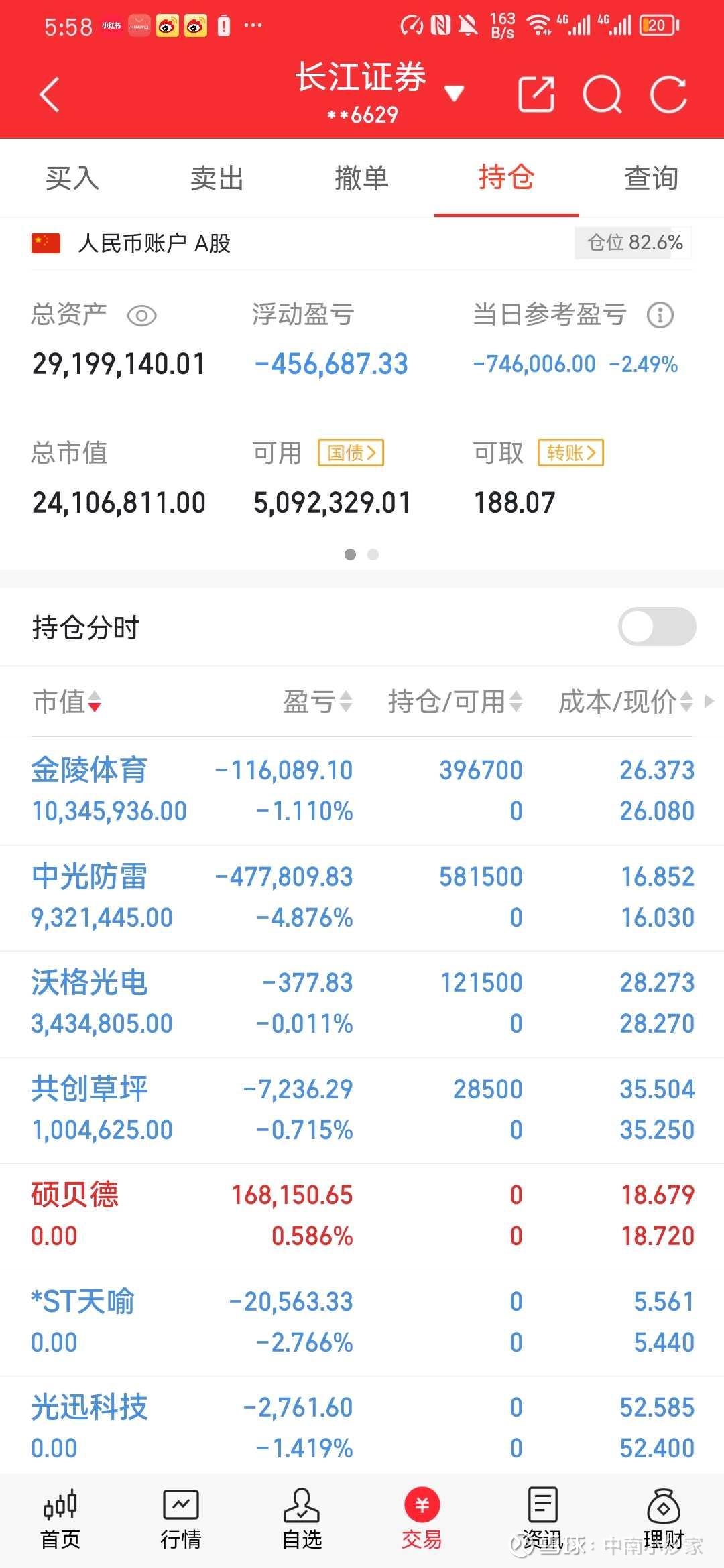Go to the 自选 bottom tab

point(302,1520)
